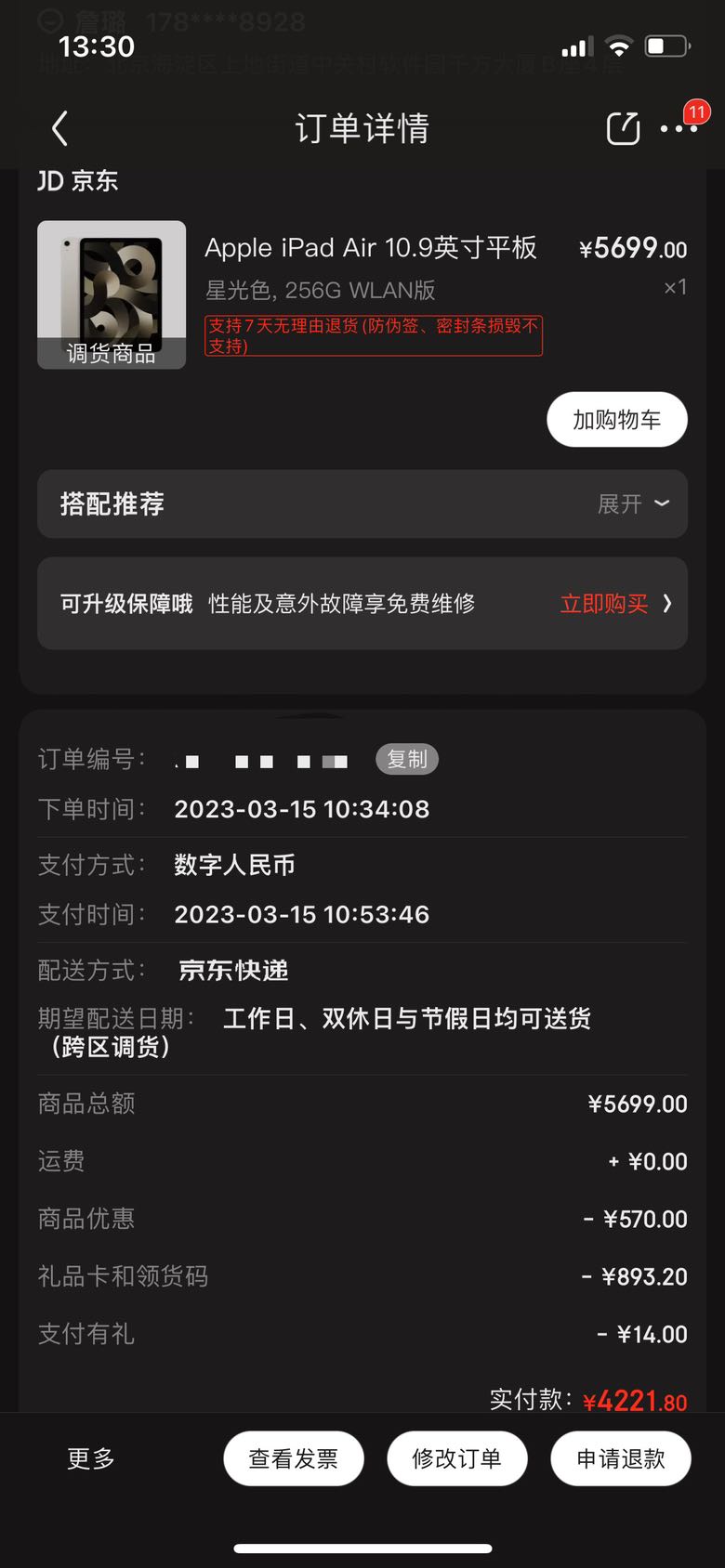Tap the JD 京东 logo

tap(80, 180)
